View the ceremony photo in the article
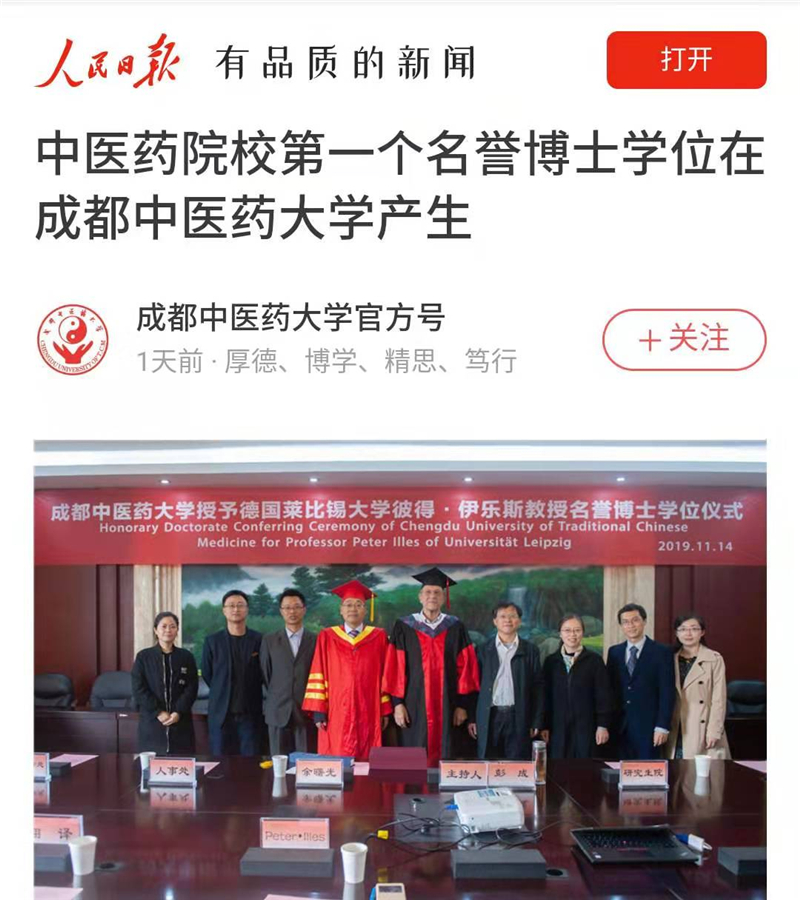Screen dimensions: 800x900 (400, 670)
